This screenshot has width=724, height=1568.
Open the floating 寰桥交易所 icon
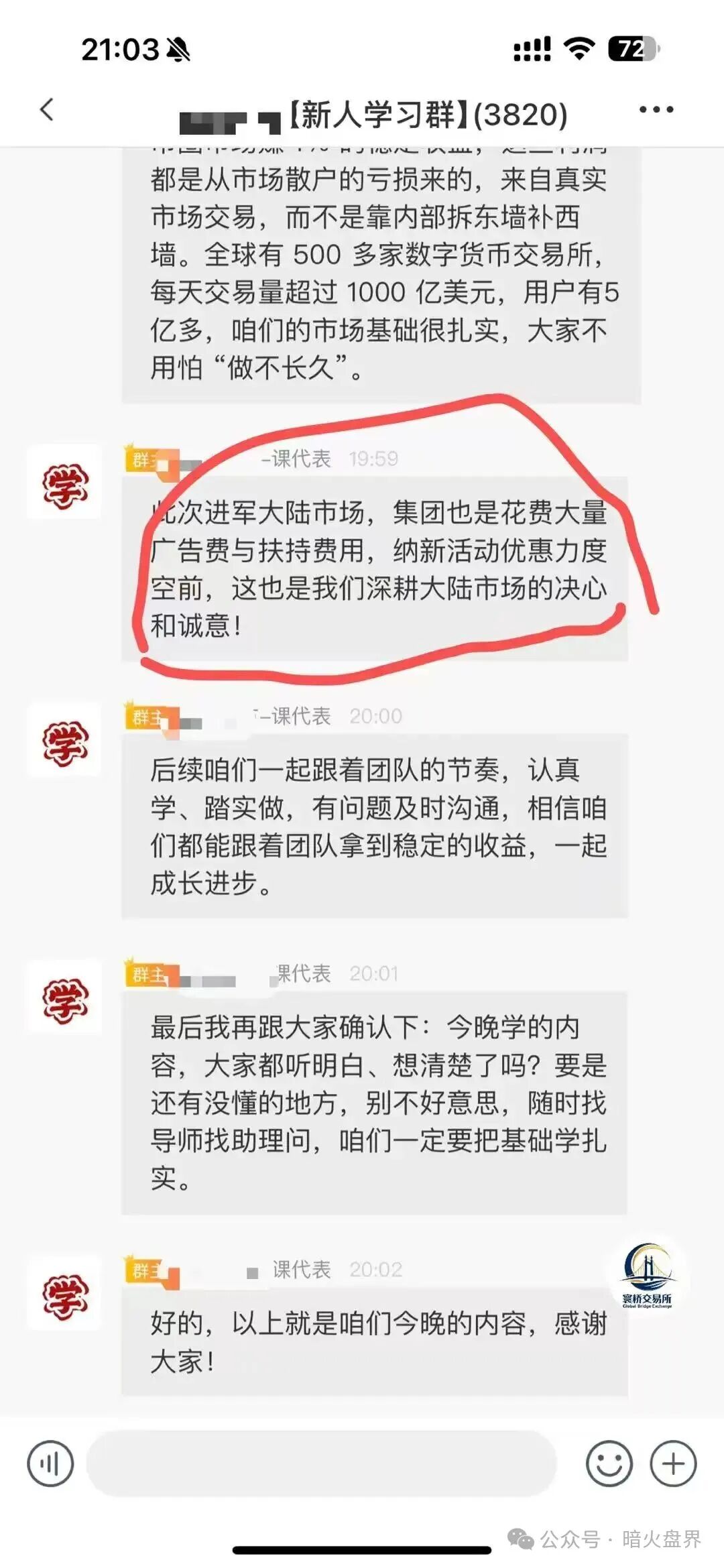click(647, 1277)
